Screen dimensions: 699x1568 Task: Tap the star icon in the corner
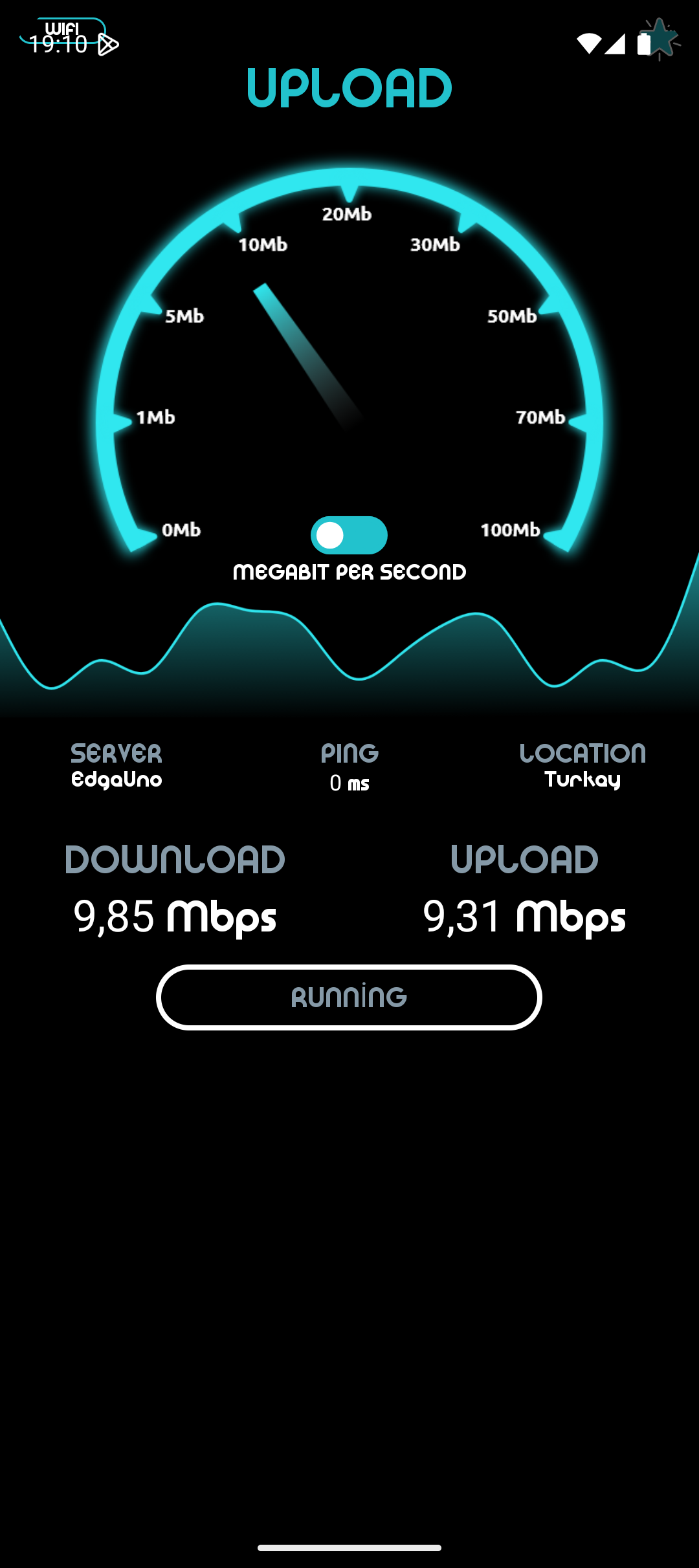point(660,39)
